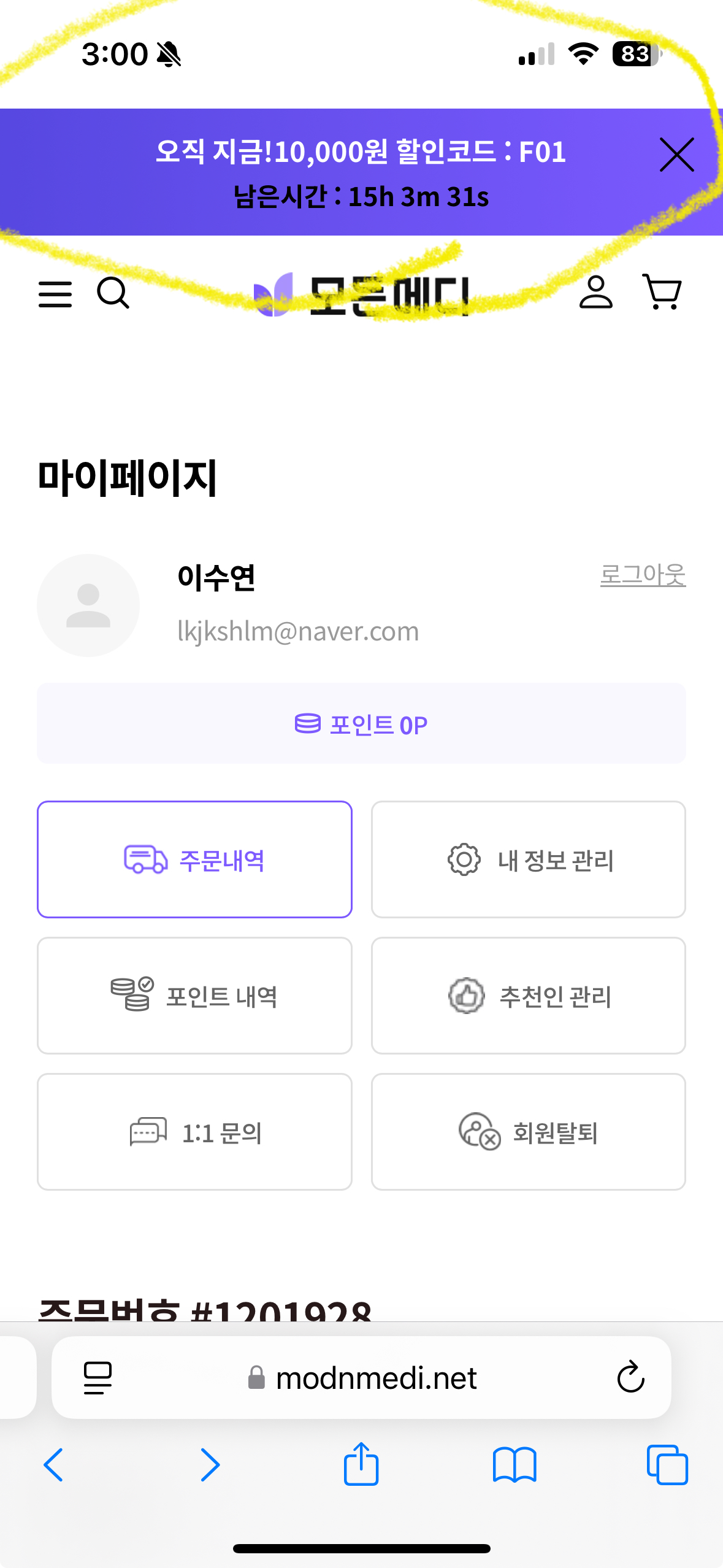Open the 포인트 0P bar
The height and width of the screenshot is (1568, 723).
[361, 723]
